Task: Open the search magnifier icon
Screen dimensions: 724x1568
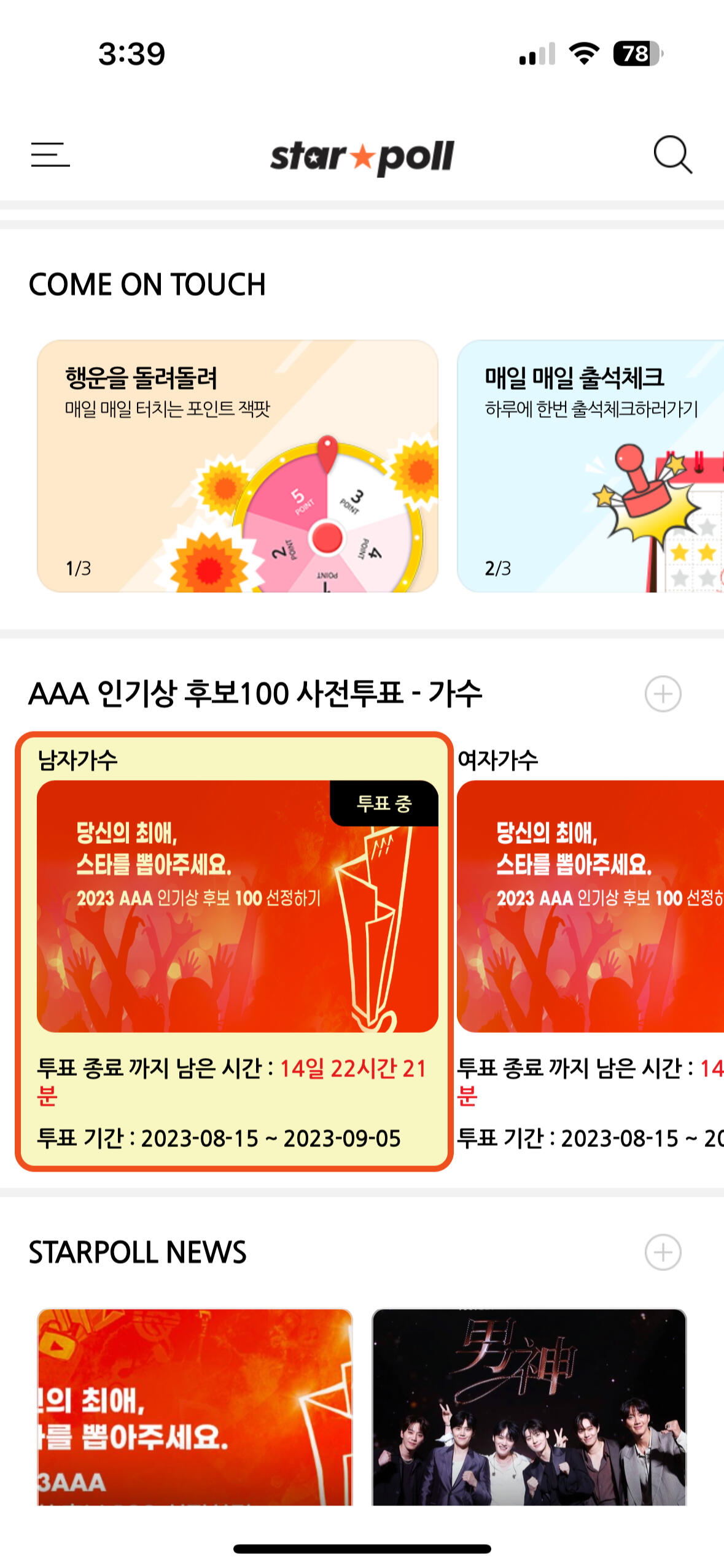Action: pyautogui.click(x=672, y=154)
